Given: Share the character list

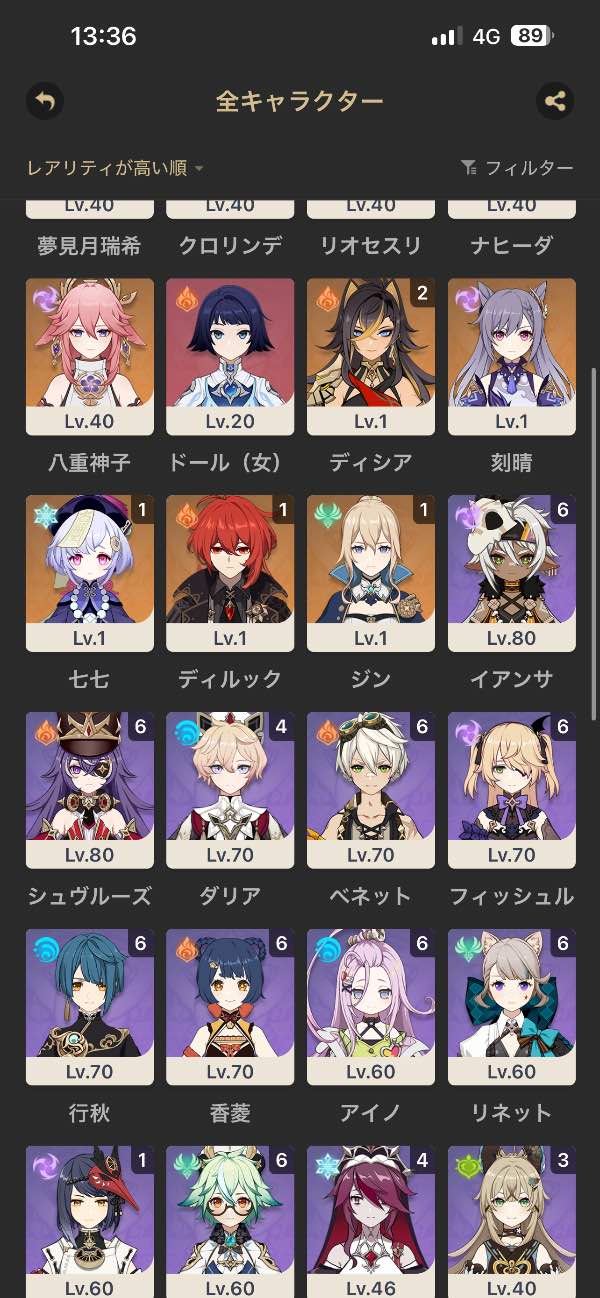Looking at the screenshot, I should (555, 101).
